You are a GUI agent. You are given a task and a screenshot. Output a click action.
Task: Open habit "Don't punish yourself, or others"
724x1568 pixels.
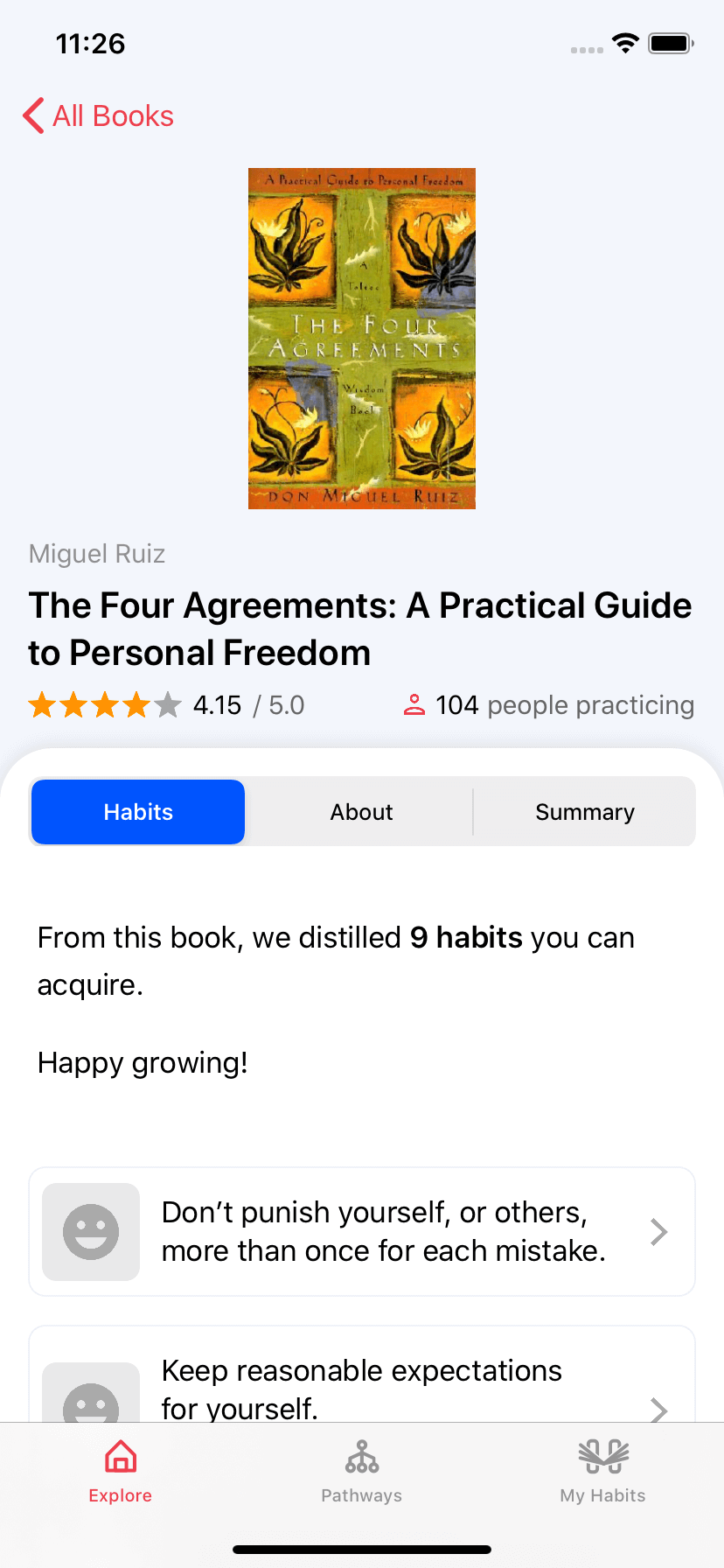pyautogui.click(x=362, y=1231)
